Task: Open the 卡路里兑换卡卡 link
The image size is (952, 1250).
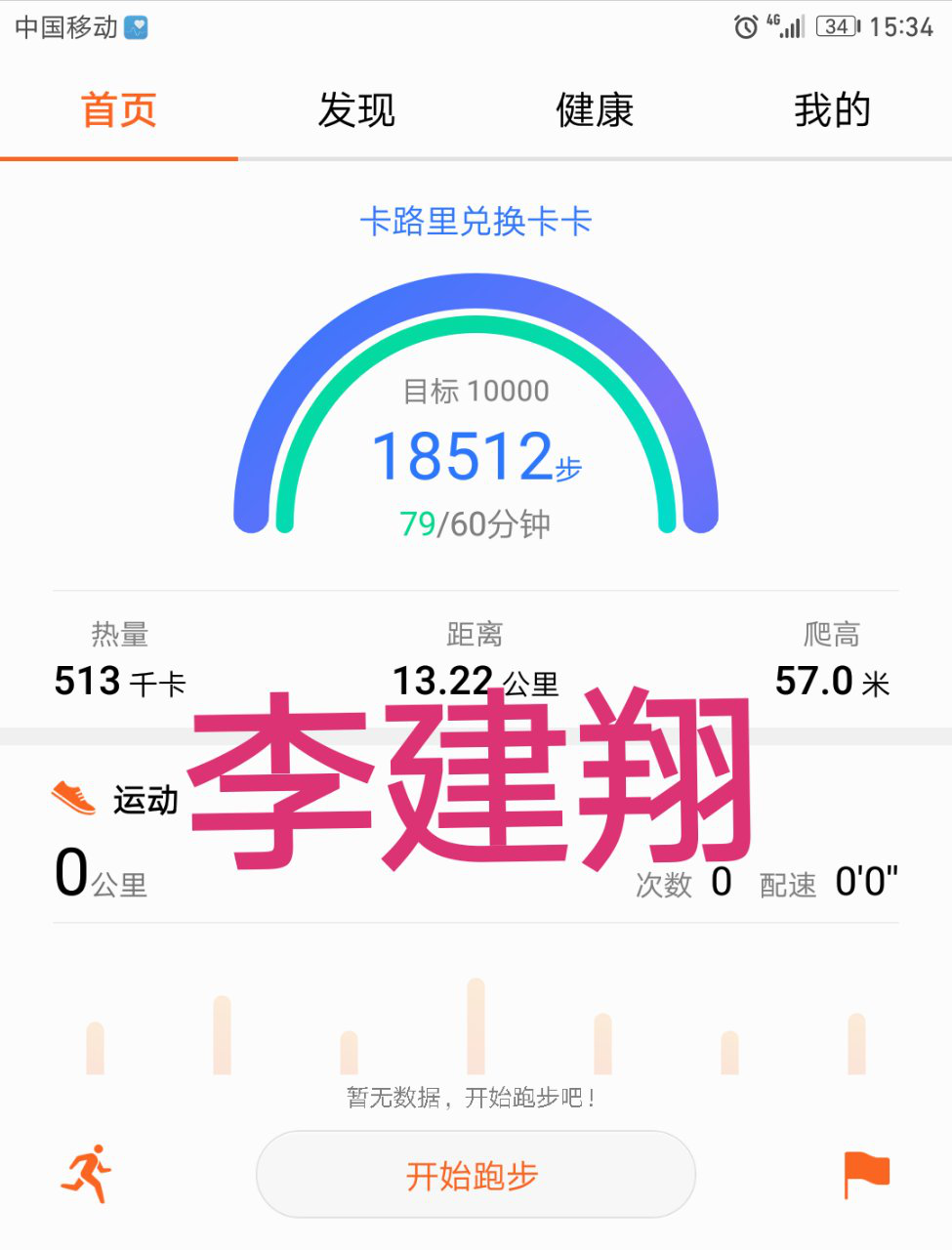Action: 476,222
